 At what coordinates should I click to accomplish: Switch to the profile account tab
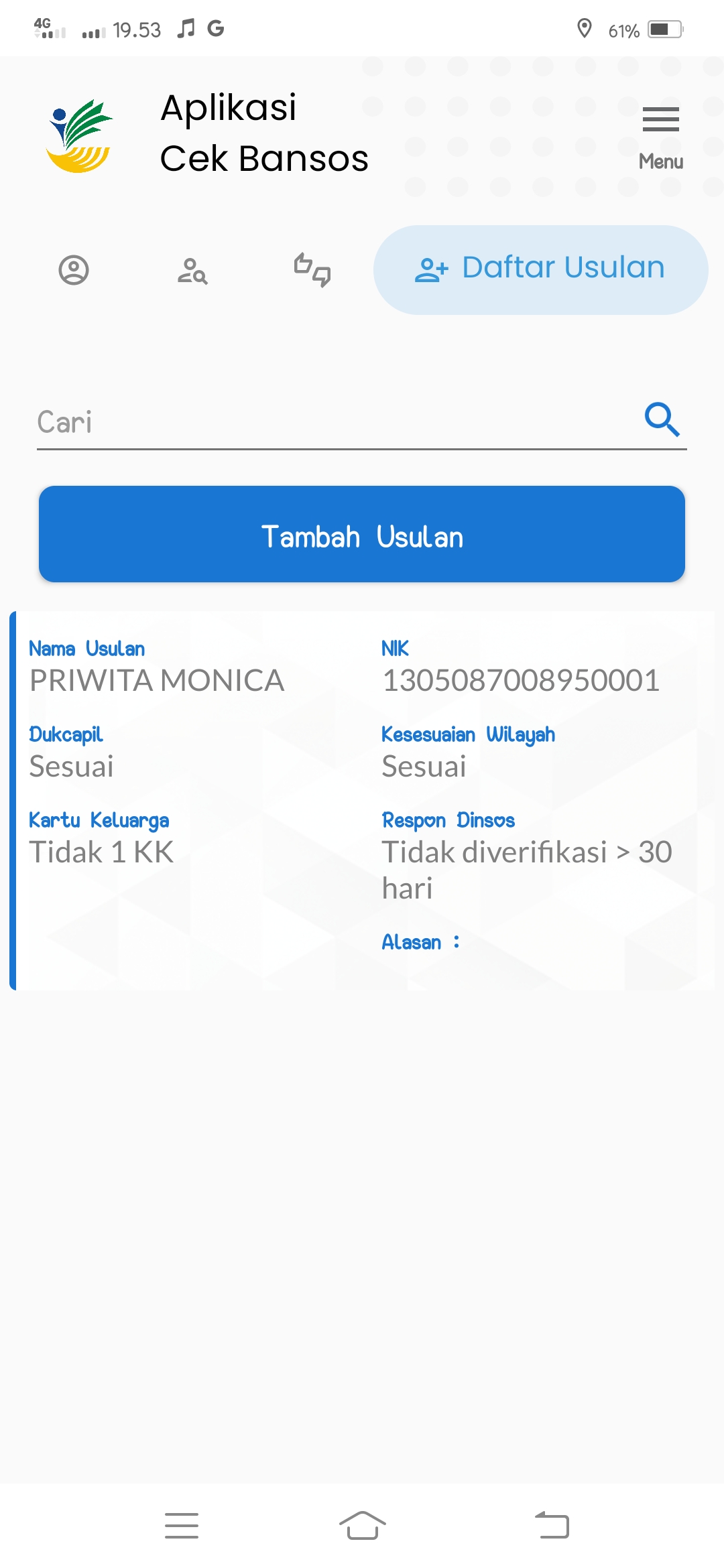[74, 271]
